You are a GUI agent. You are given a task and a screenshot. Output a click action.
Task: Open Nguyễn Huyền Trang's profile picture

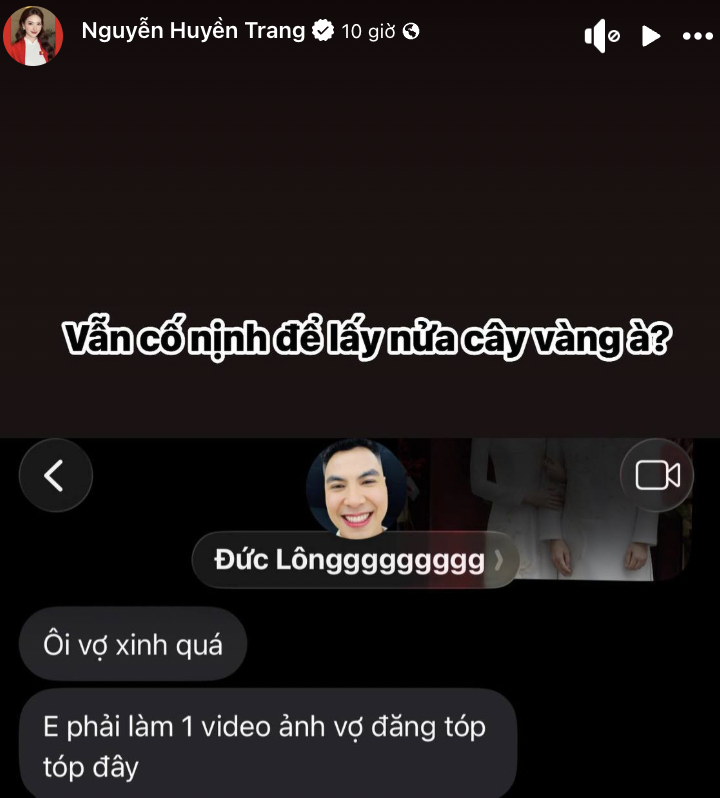33,35
